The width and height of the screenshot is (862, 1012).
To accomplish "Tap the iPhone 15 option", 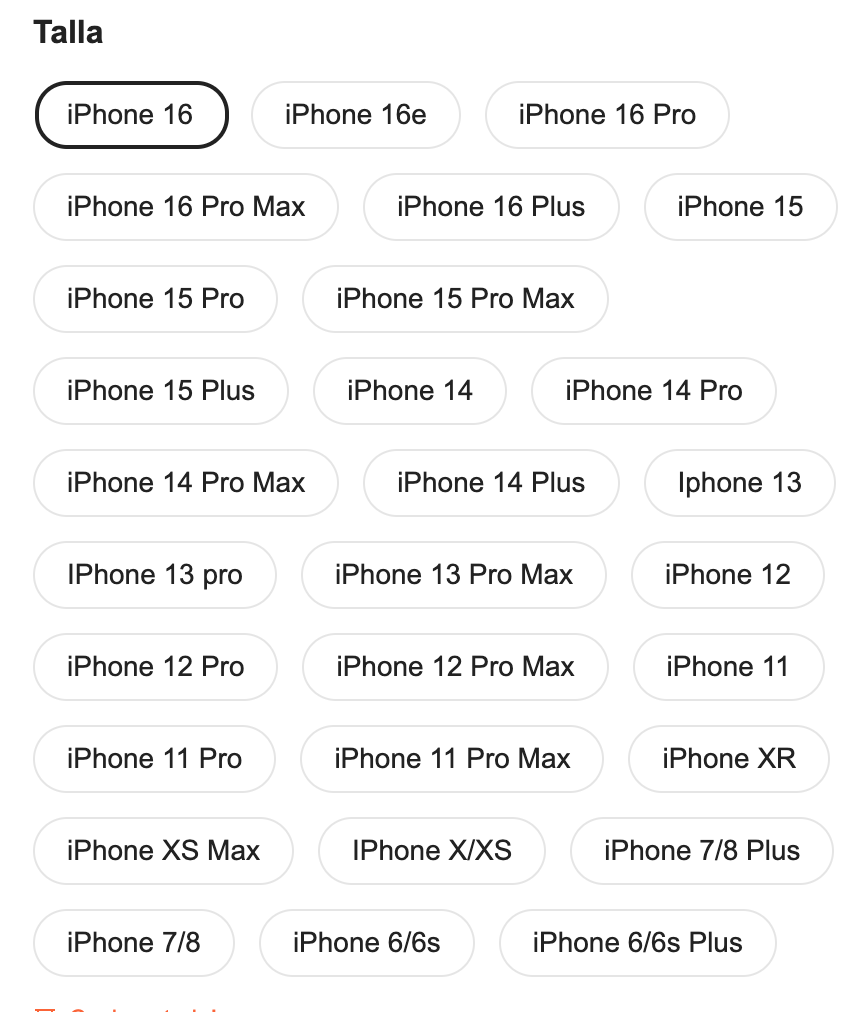I will (739, 207).
